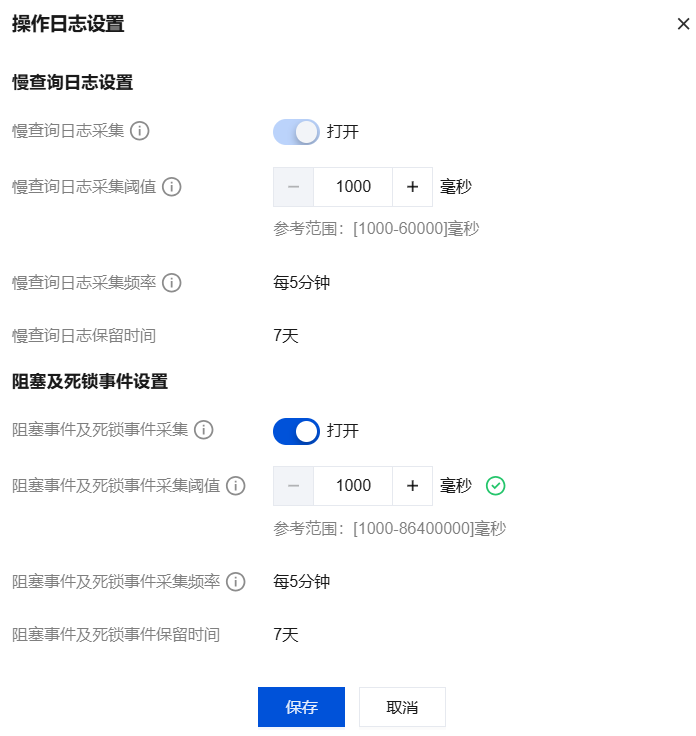The image size is (696, 736).
Task: Show info for 阻塞事件及死锁事件采集
Action: click(204, 431)
